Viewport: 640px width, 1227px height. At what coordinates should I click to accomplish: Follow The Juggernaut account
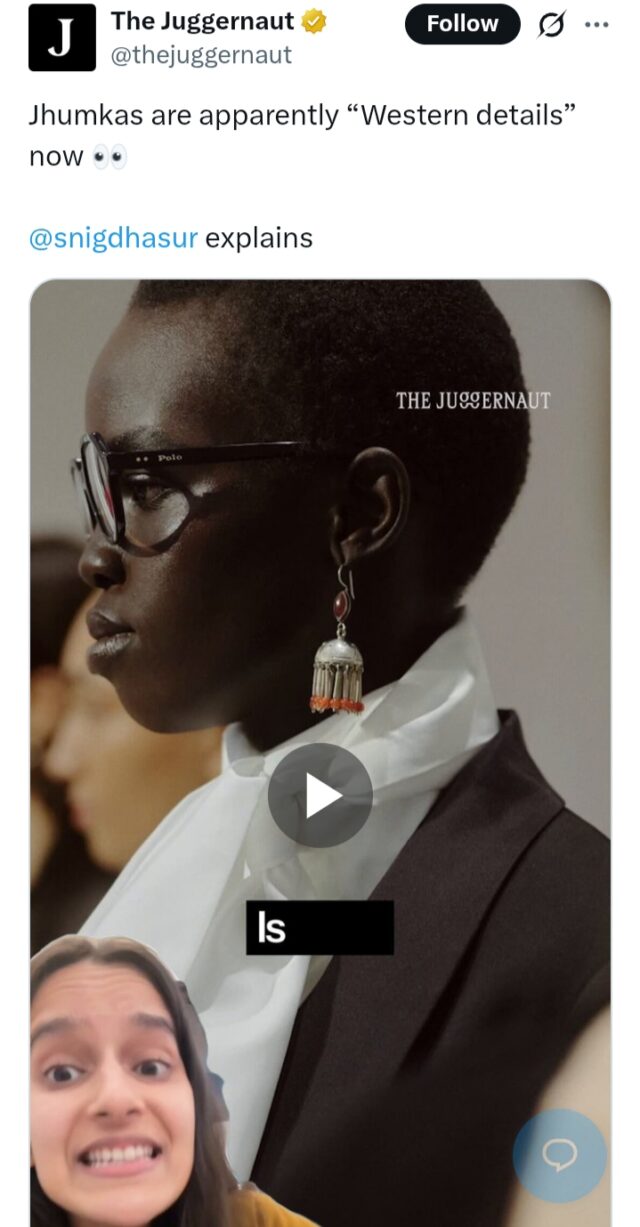462,25
